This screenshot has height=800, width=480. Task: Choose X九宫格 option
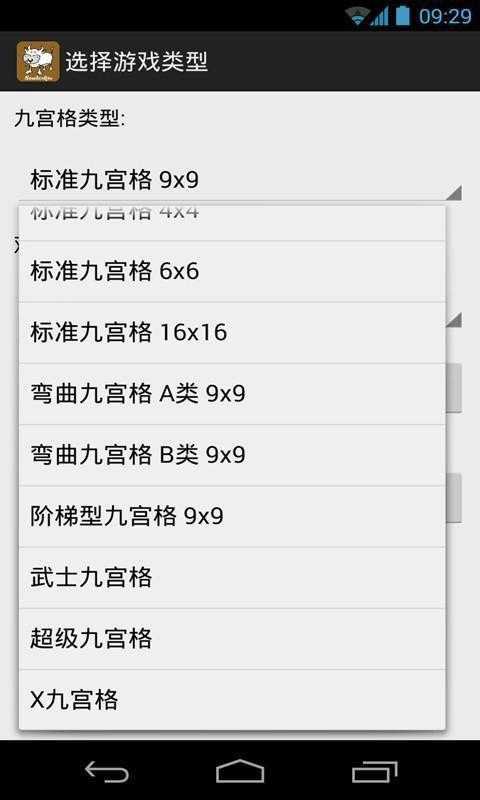click(232, 699)
